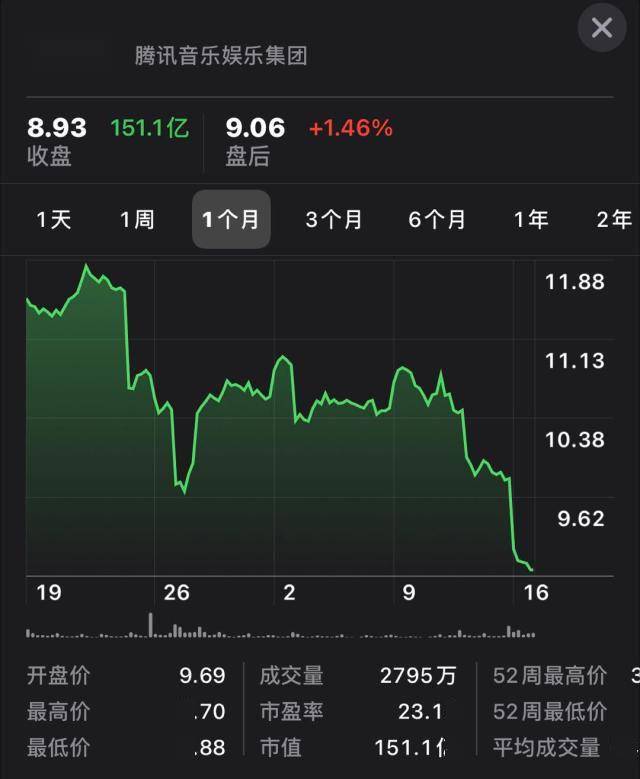Select the 1个月 time range

coord(231,219)
